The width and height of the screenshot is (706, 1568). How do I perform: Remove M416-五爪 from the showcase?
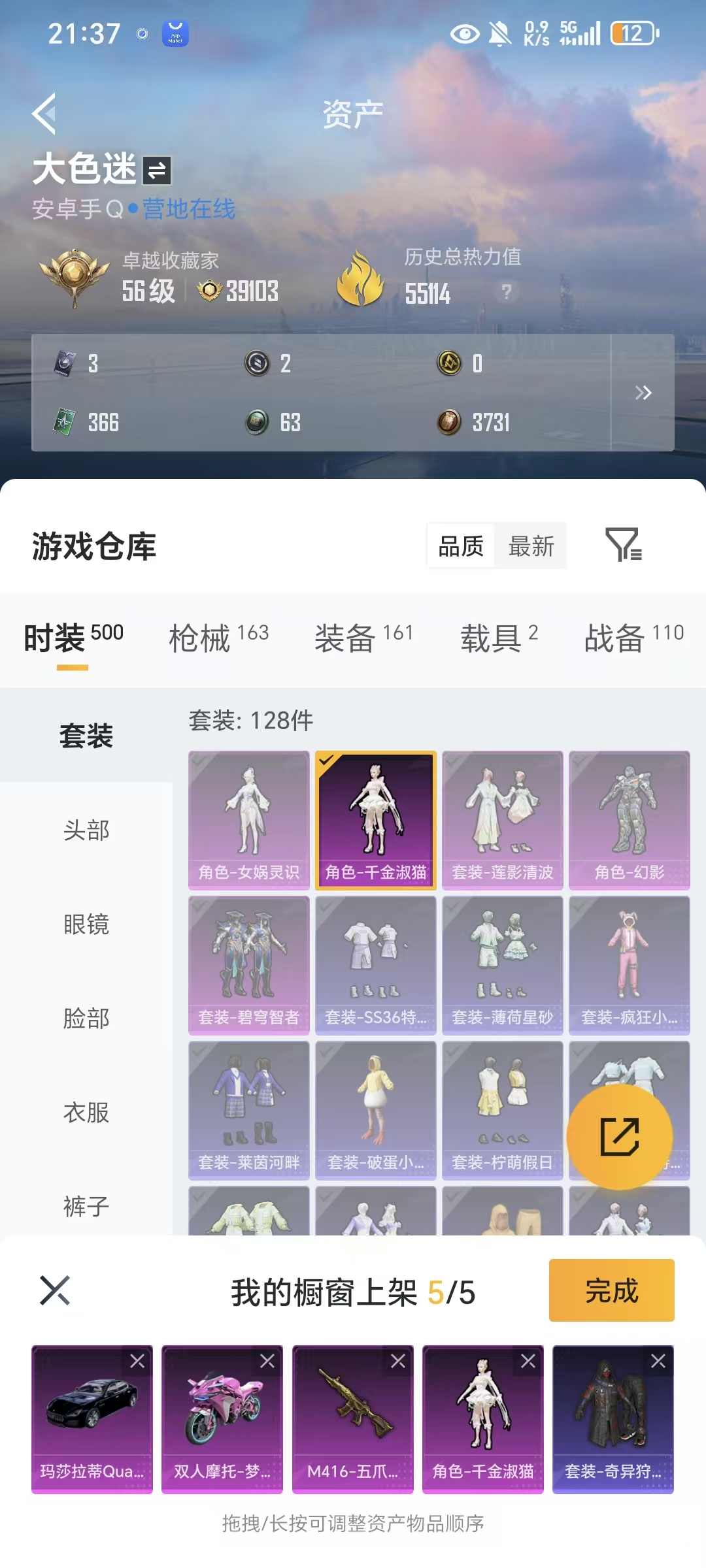coord(397,1361)
